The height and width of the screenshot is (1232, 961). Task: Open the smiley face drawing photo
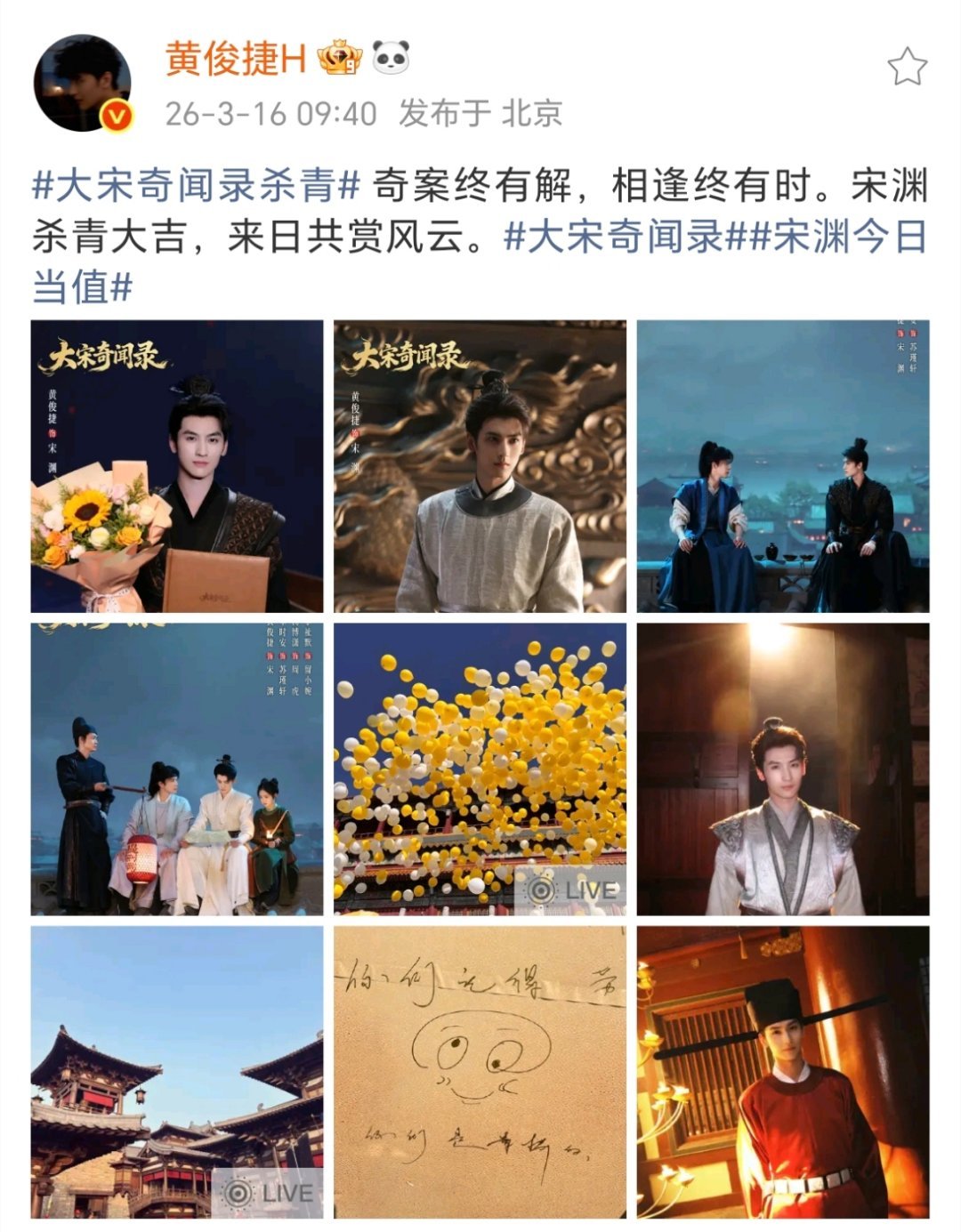coord(480,1072)
